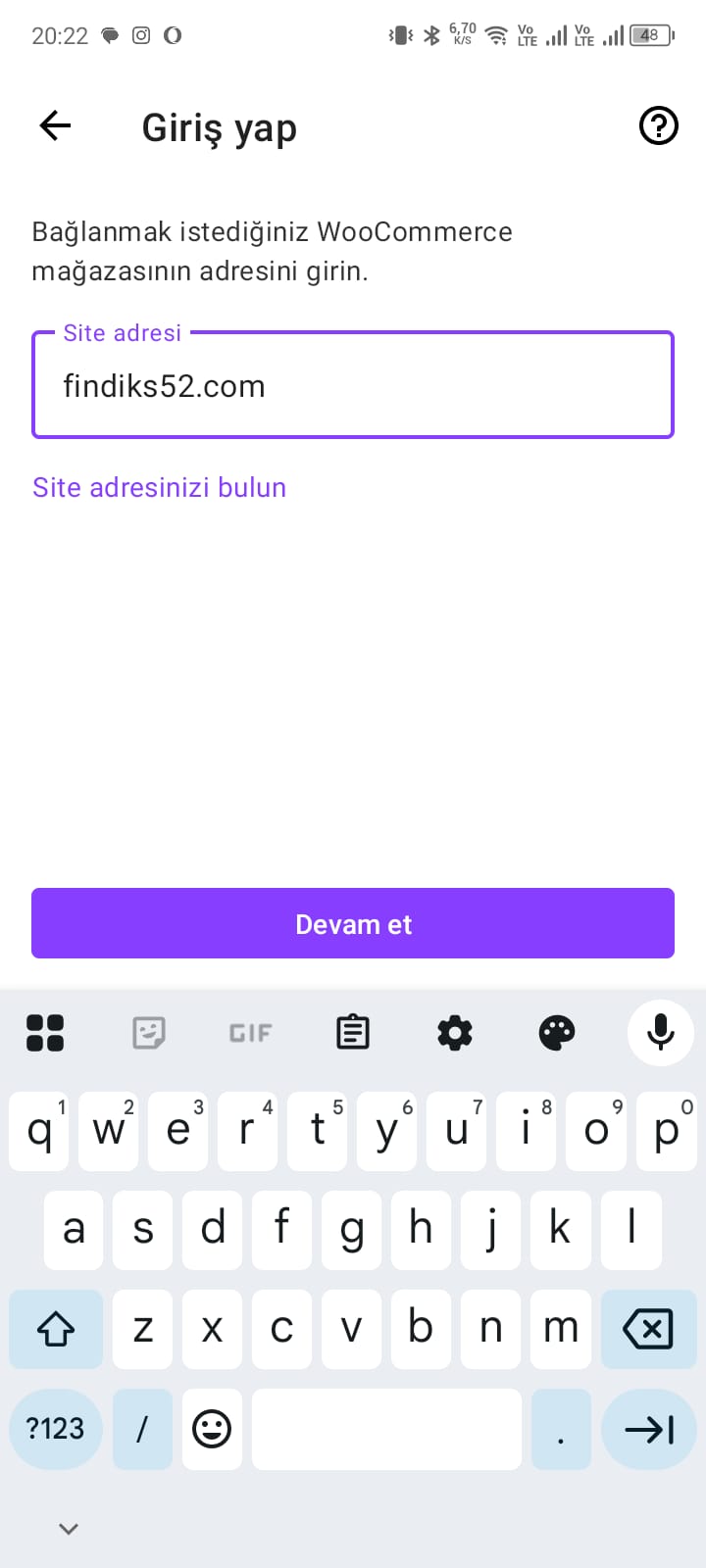
Task: Open the emoji picker
Action: tap(212, 1429)
